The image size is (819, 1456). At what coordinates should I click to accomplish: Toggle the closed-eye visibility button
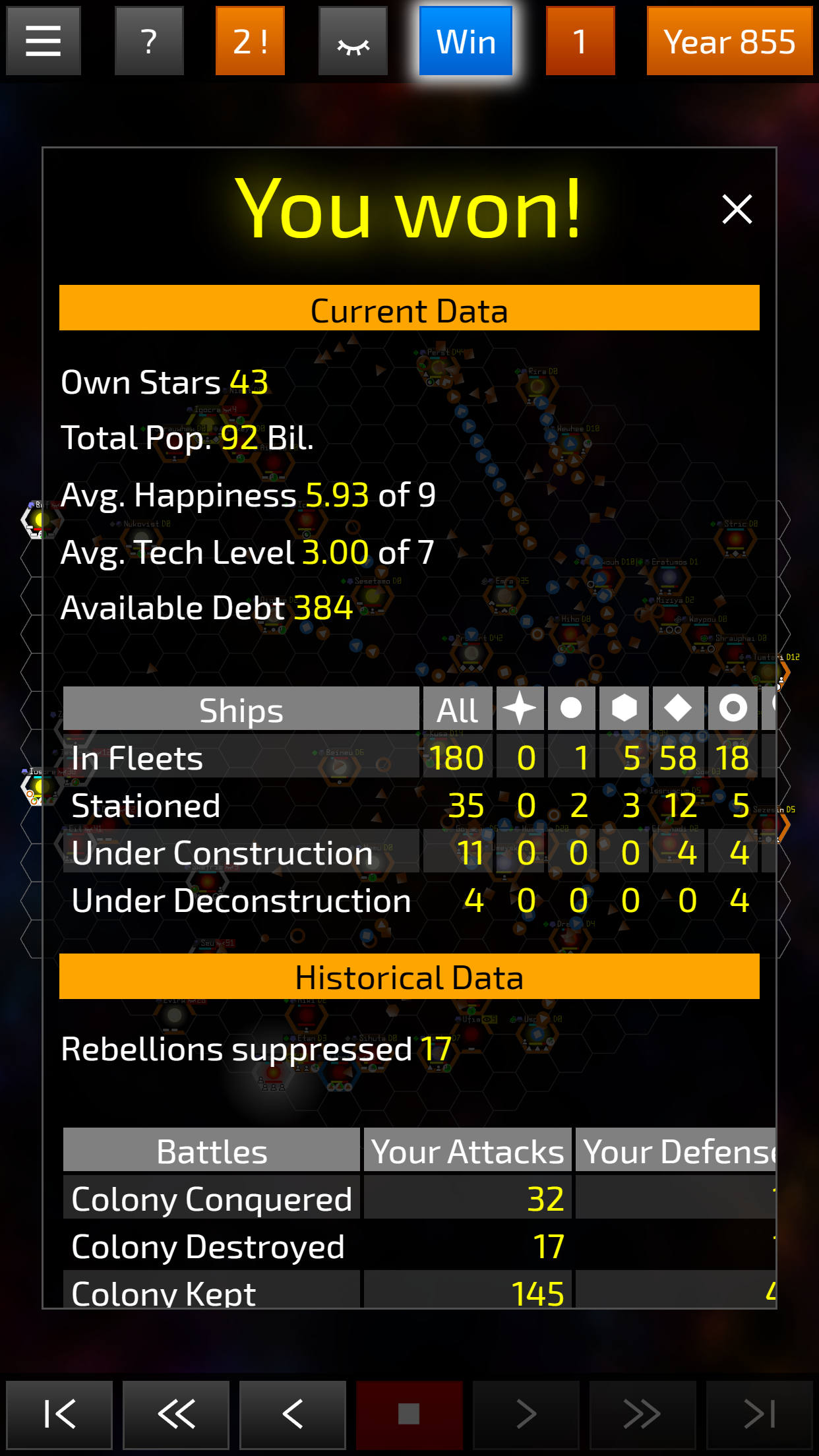click(353, 41)
